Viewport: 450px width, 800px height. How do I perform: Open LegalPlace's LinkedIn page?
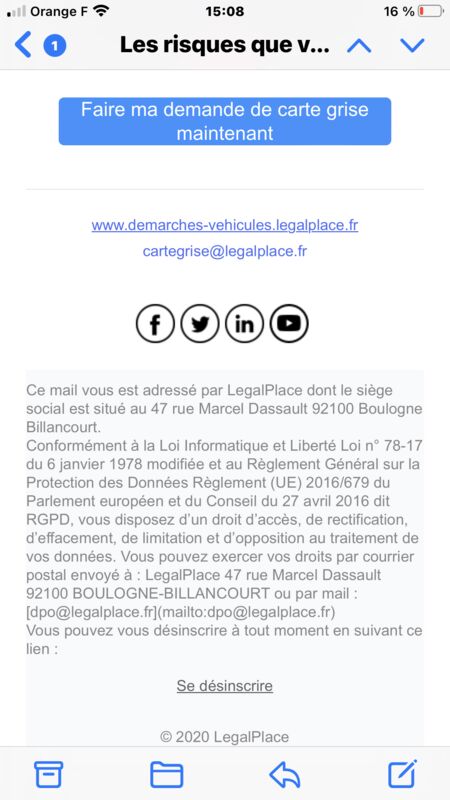(x=244, y=323)
